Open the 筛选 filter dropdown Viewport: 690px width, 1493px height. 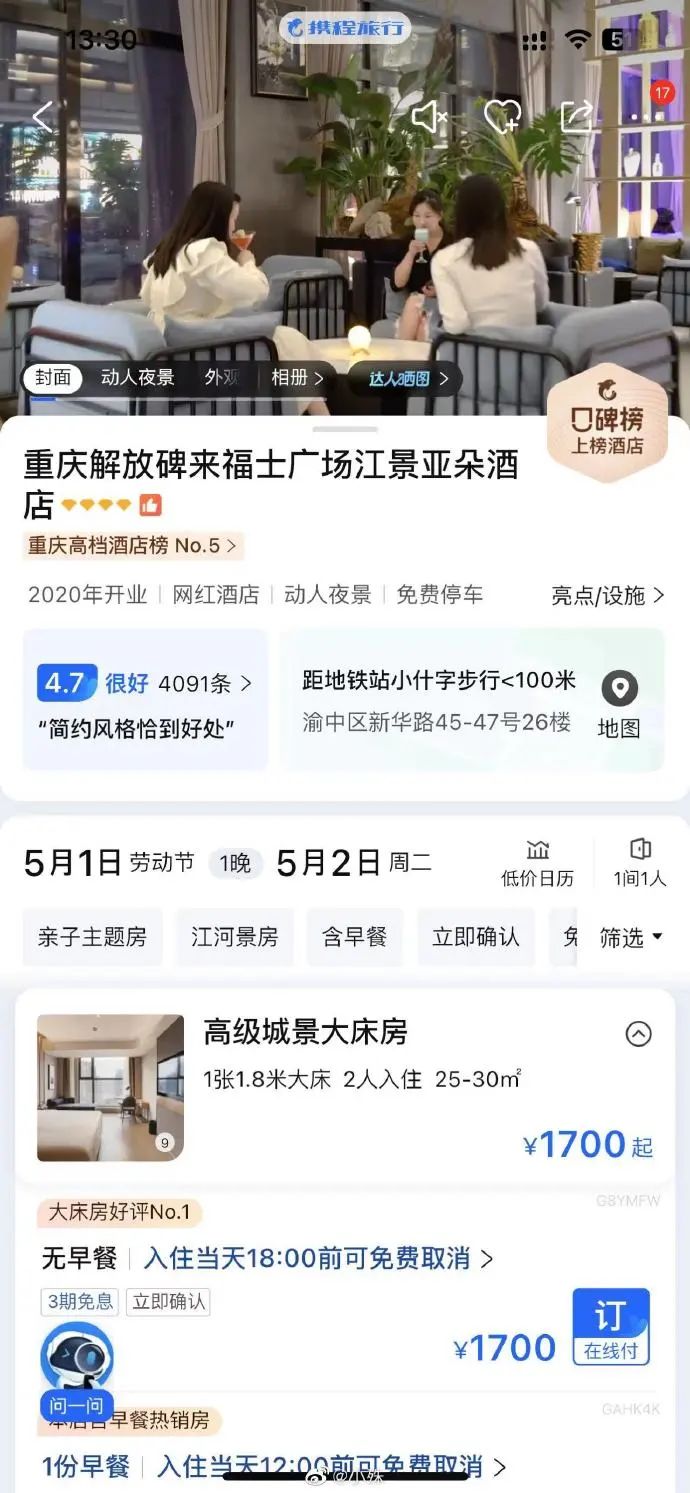[x=631, y=937]
